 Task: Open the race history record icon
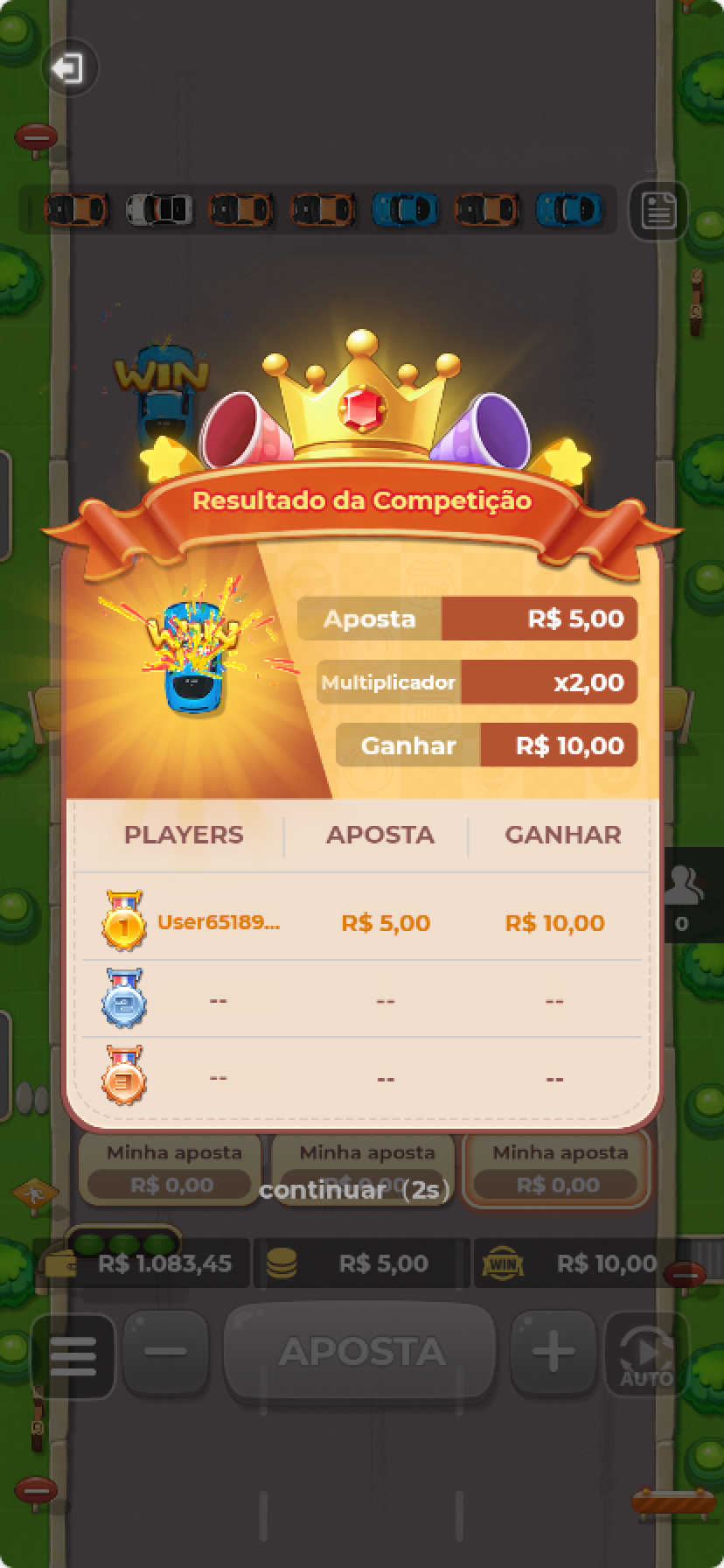pyautogui.click(x=658, y=210)
